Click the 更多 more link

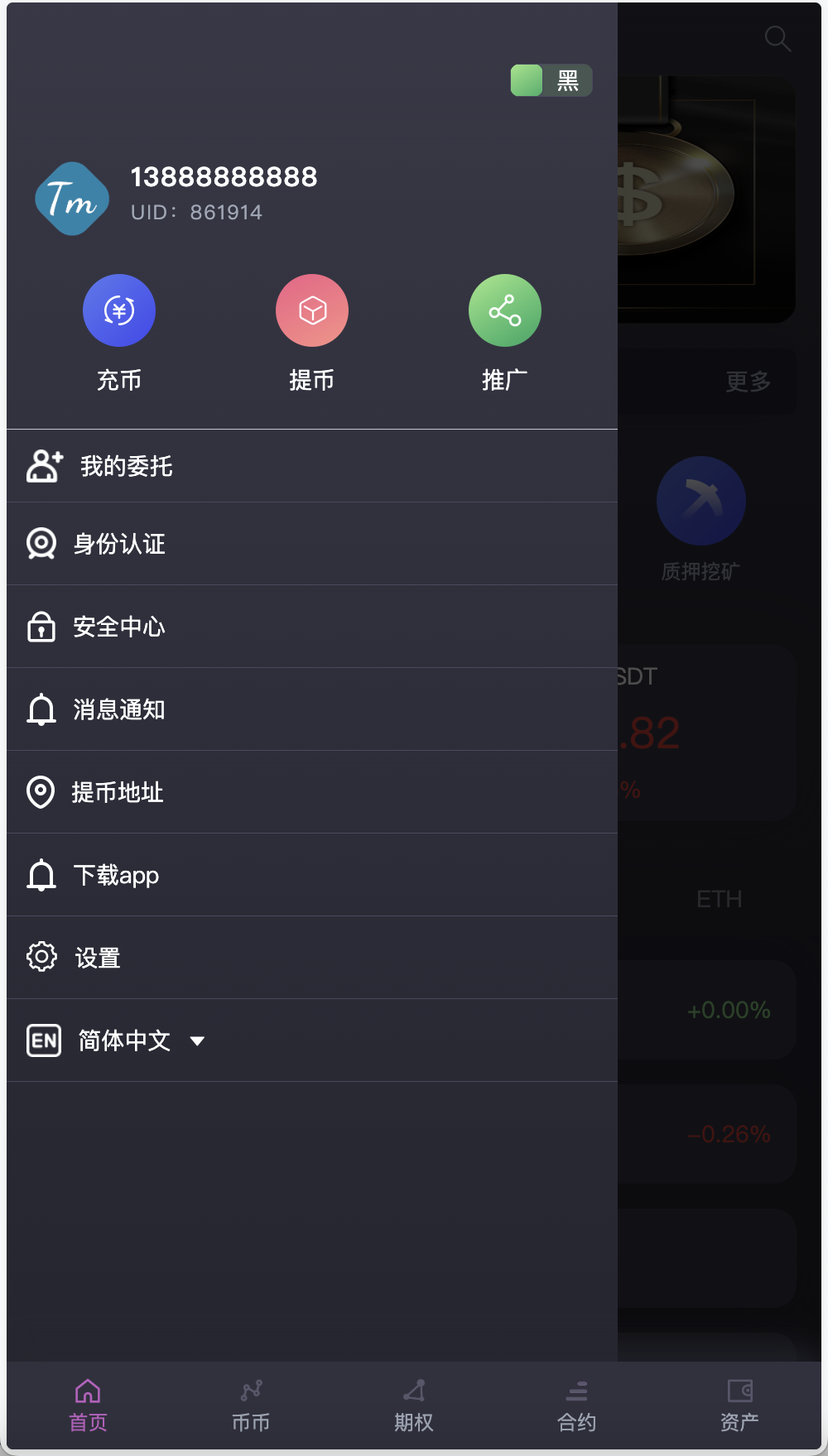[x=748, y=382]
